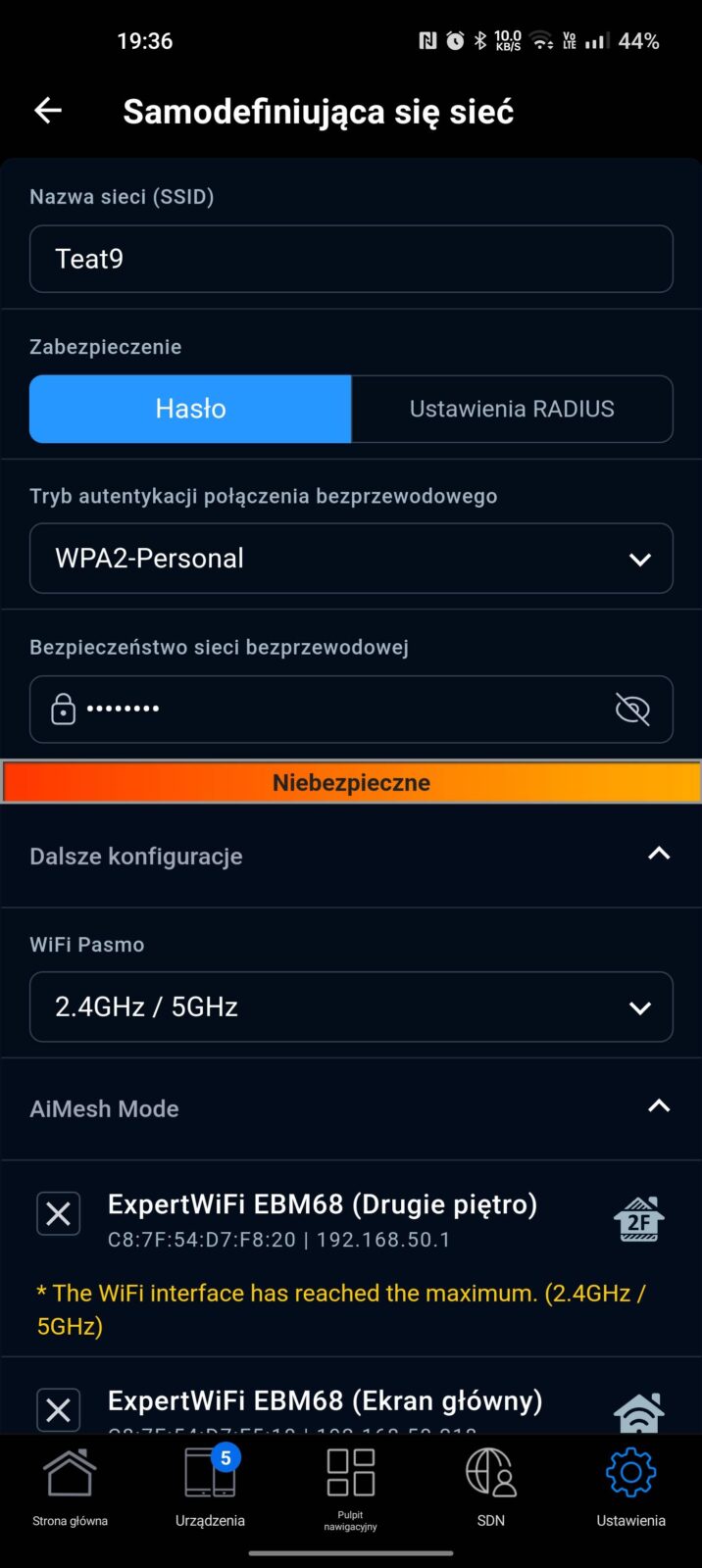The height and width of the screenshot is (1568, 702).
Task: Toggle checkbox for EBM68 (Drugie piętro)
Action: coord(59,1214)
